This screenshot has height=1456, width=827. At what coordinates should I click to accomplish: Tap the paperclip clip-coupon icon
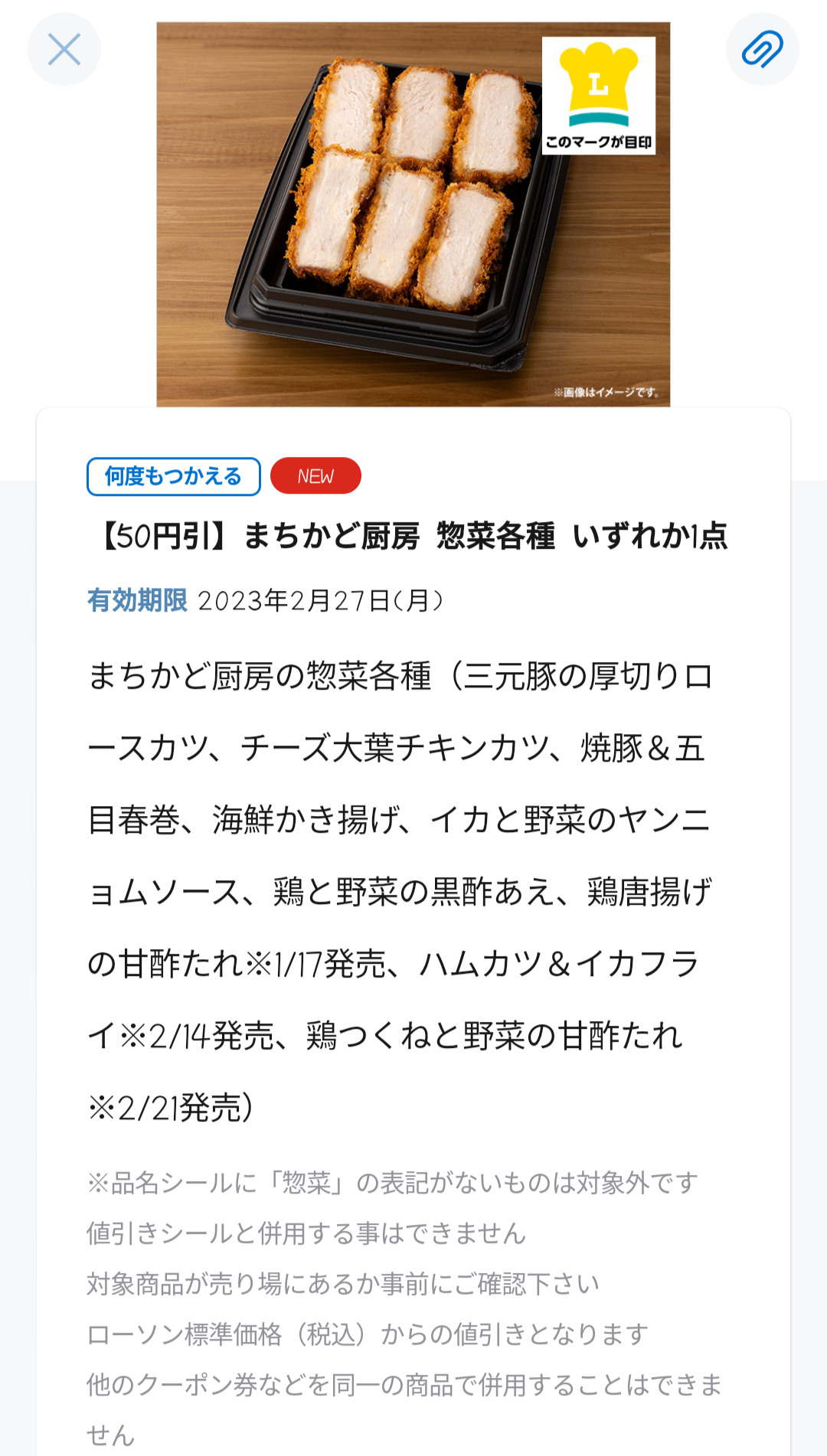762,50
